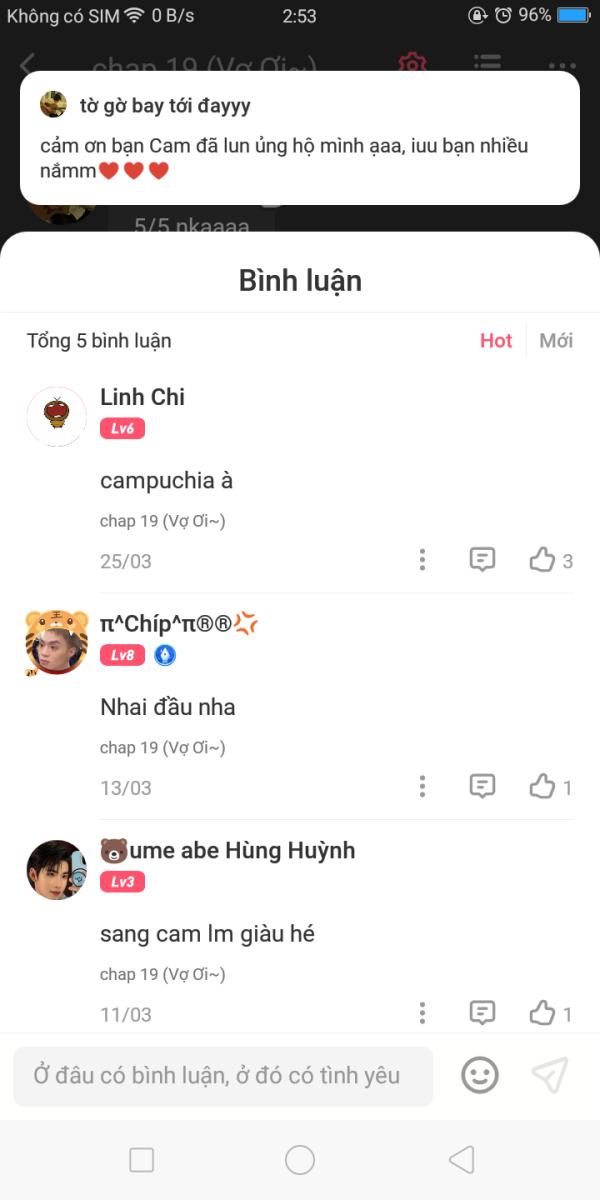Open more options on Linh Chi's comment
The height and width of the screenshot is (1200, 600).
point(423,560)
